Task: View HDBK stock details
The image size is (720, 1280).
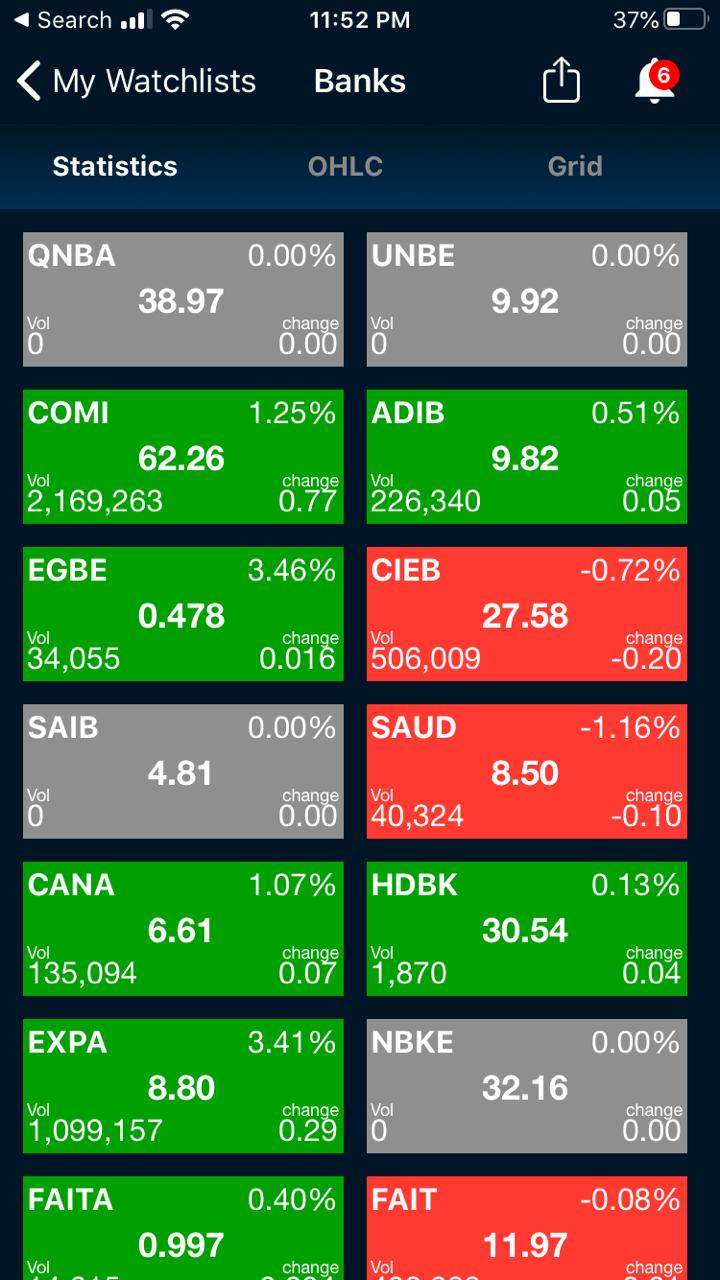Action: 527,928
